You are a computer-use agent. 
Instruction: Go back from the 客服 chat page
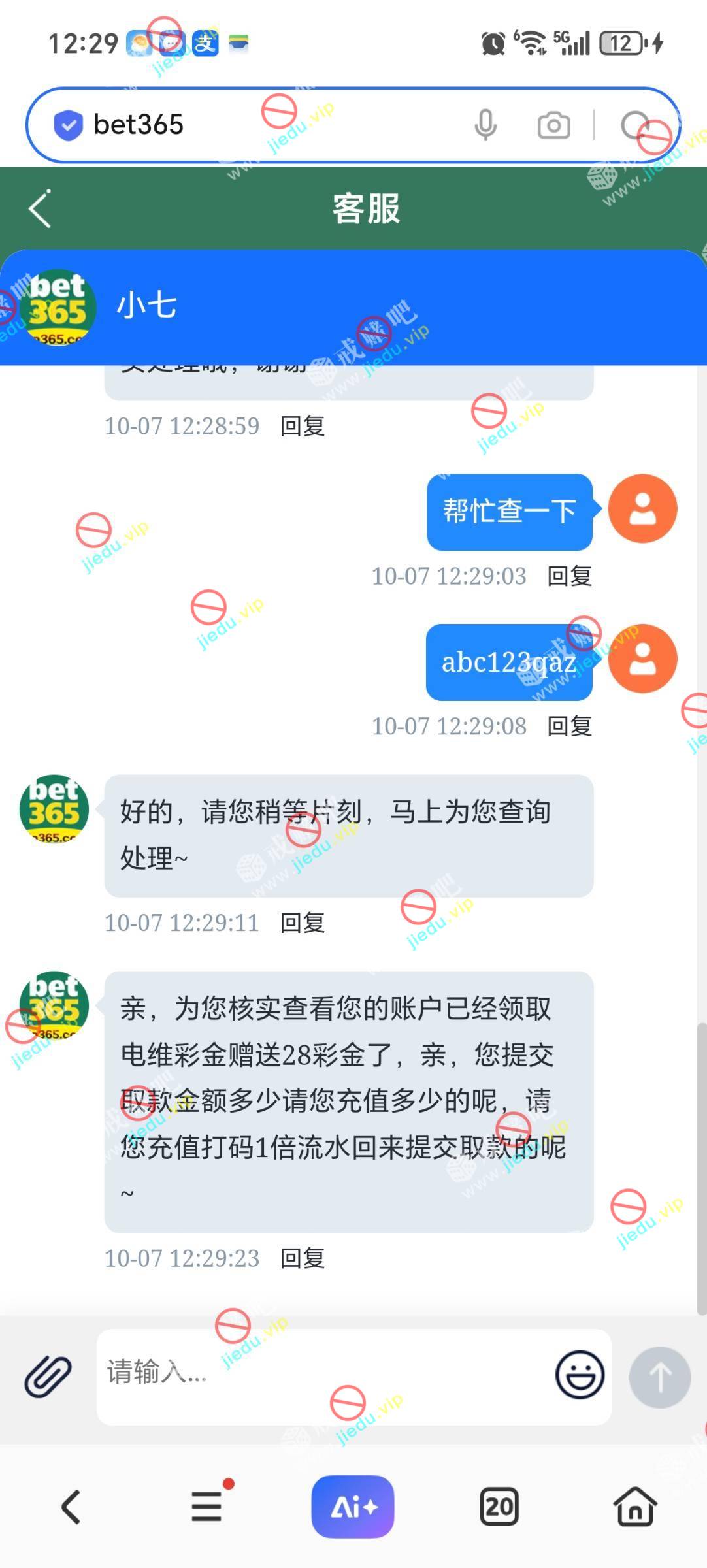coord(41,209)
